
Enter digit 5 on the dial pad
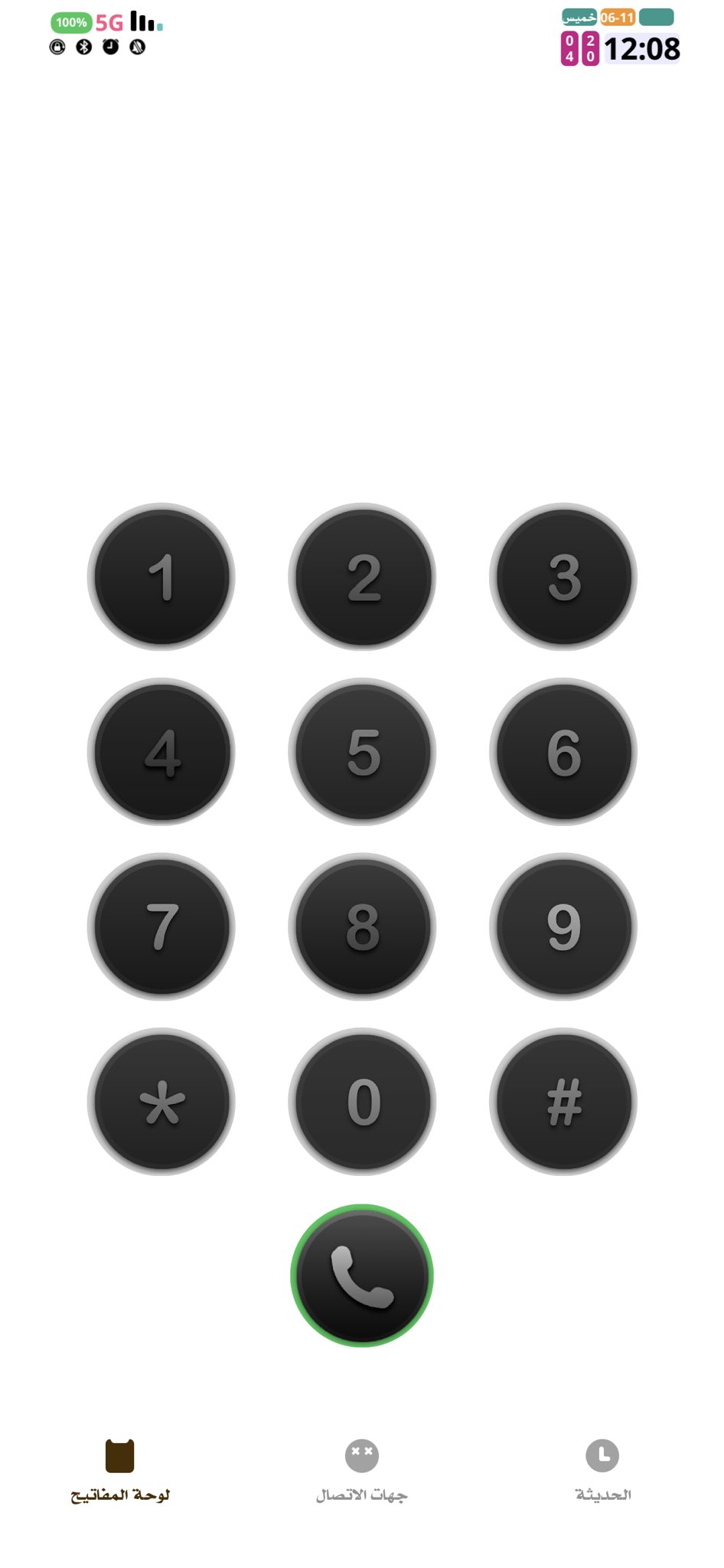(x=362, y=752)
